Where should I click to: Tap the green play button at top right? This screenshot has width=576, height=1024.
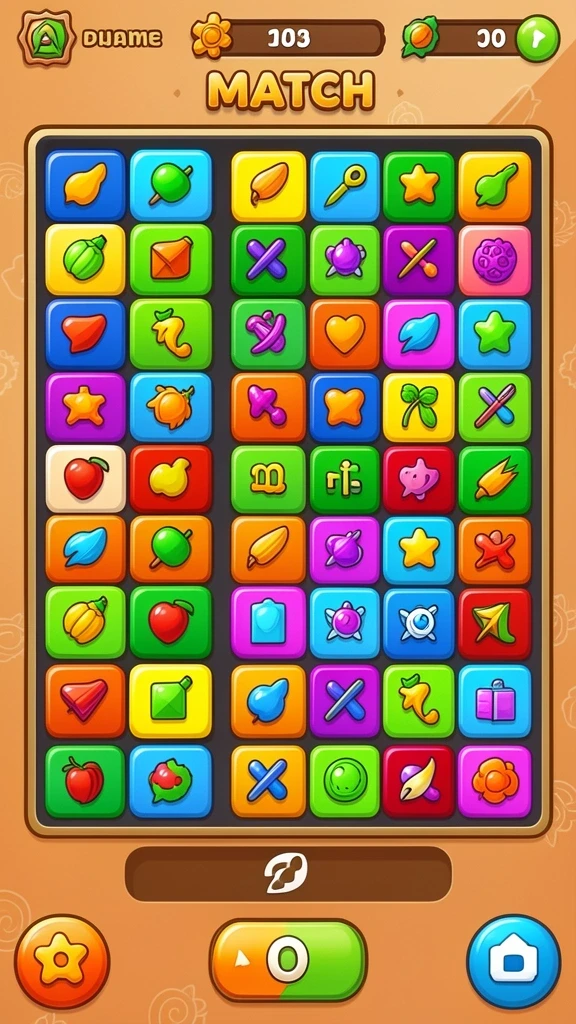(537, 39)
